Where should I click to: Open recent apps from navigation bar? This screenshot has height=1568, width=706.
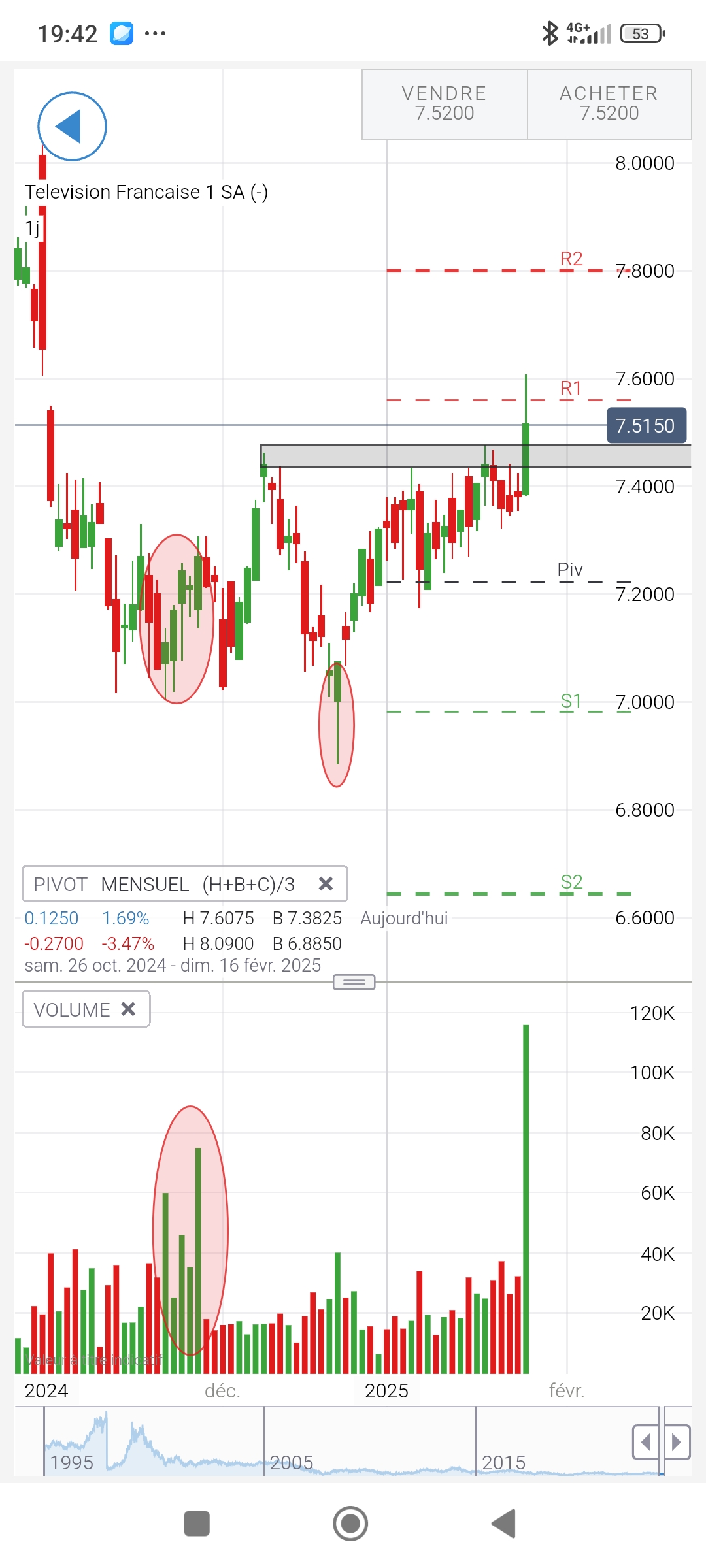197,1524
